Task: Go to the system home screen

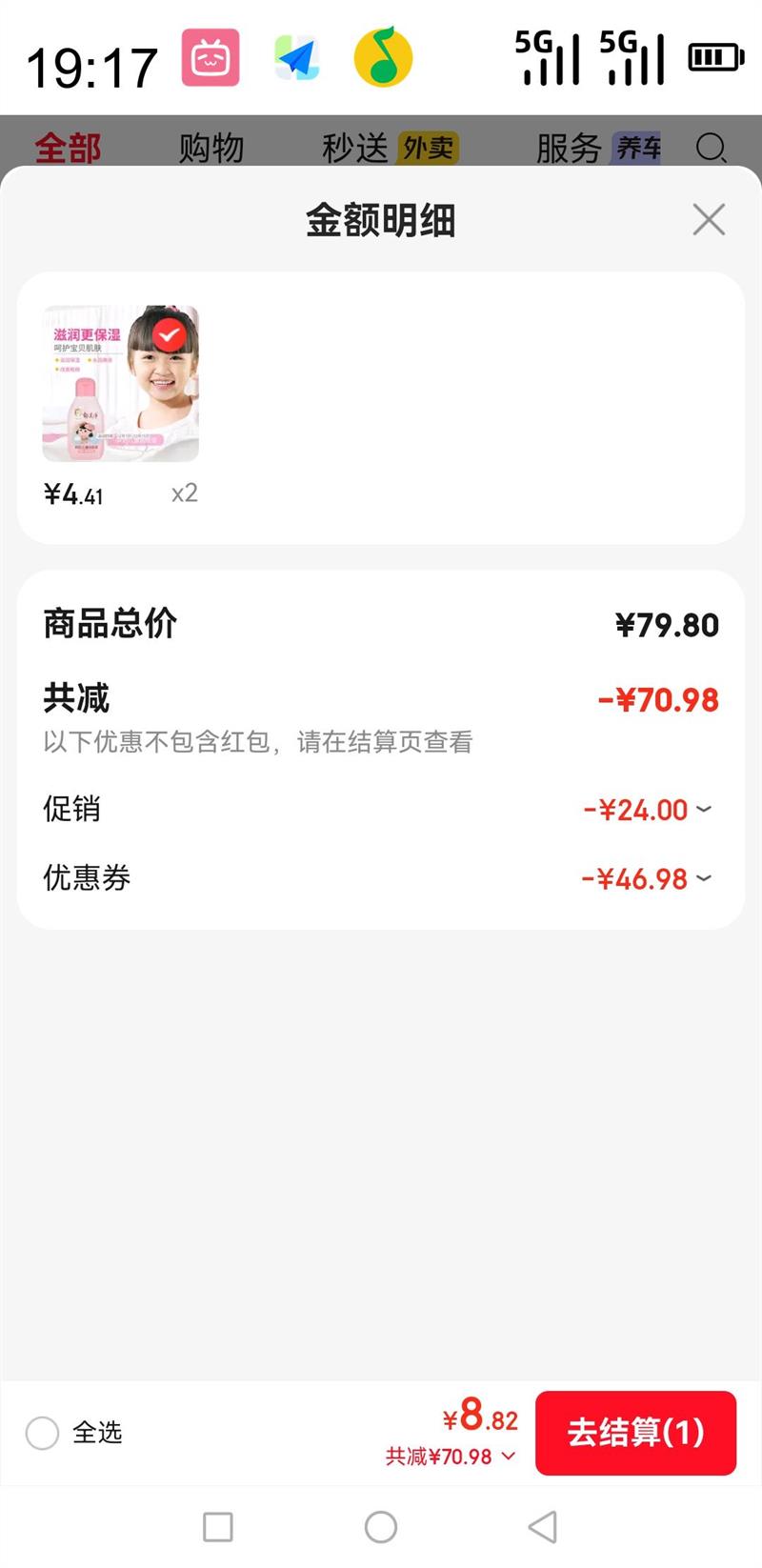Action: [x=381, y=1527]
